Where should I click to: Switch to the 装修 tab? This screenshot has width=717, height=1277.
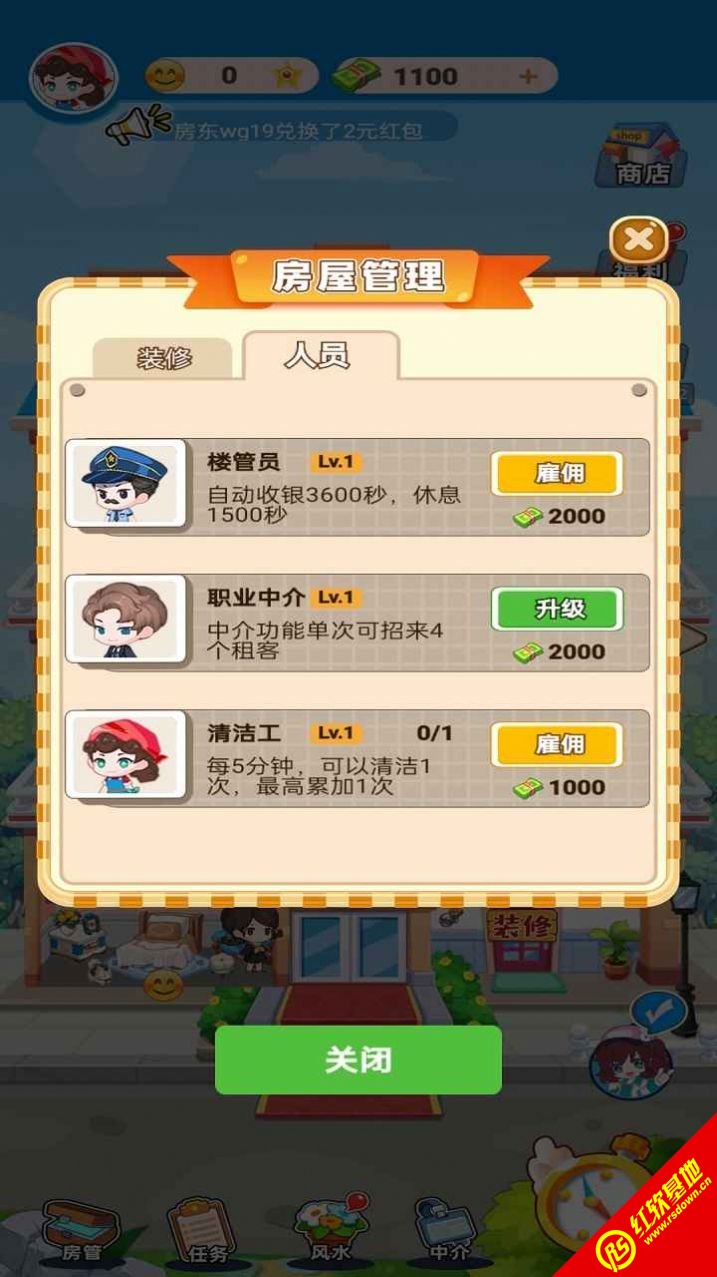point(163,359)
